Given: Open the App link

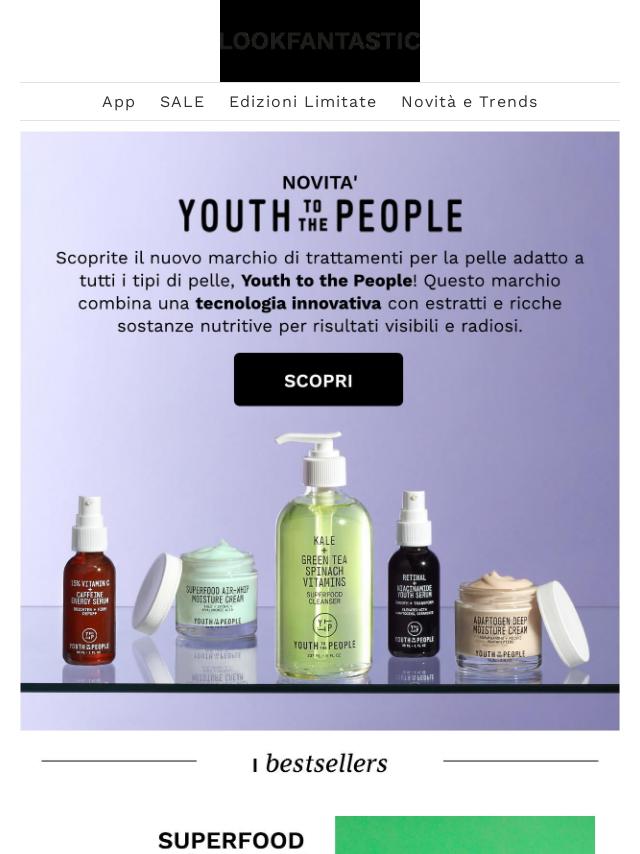Looking at the screenshot, I should click(x=118, y=102).
